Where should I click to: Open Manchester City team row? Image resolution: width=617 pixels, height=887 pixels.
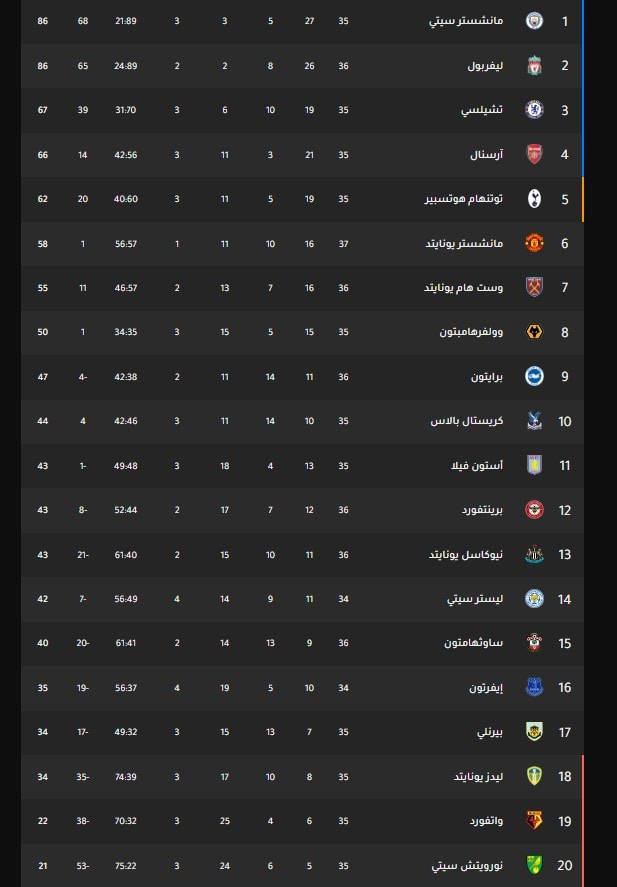pyautogui.click(x=482, y=21)
